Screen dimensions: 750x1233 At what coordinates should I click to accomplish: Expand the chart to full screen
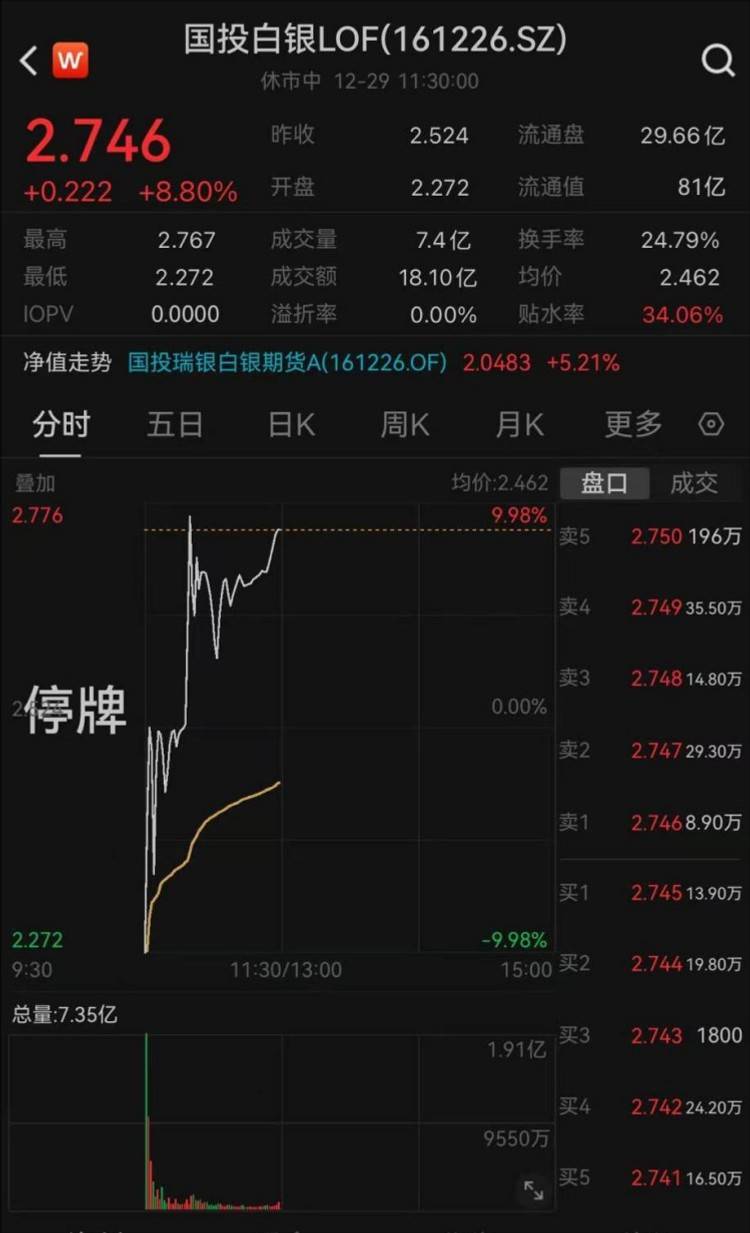[x=534, y=1190]
